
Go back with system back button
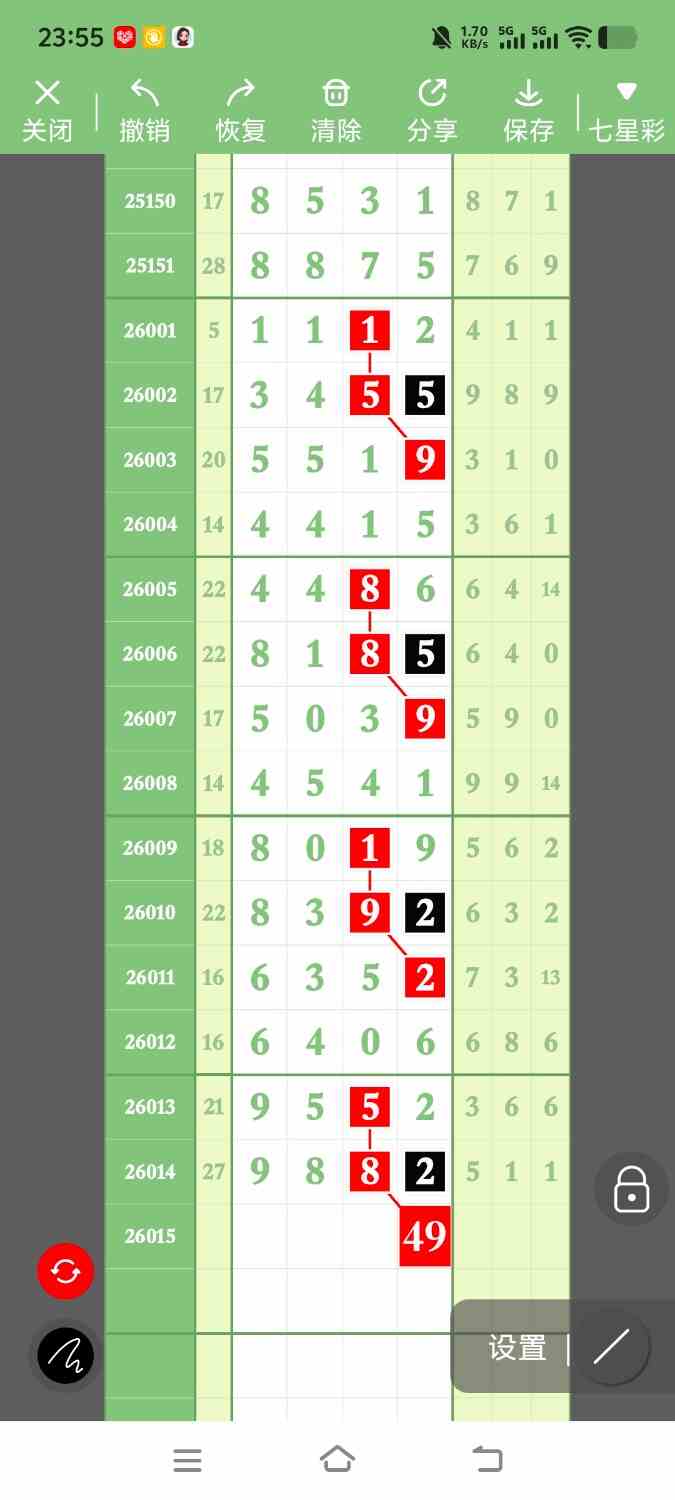(487, 1459)
